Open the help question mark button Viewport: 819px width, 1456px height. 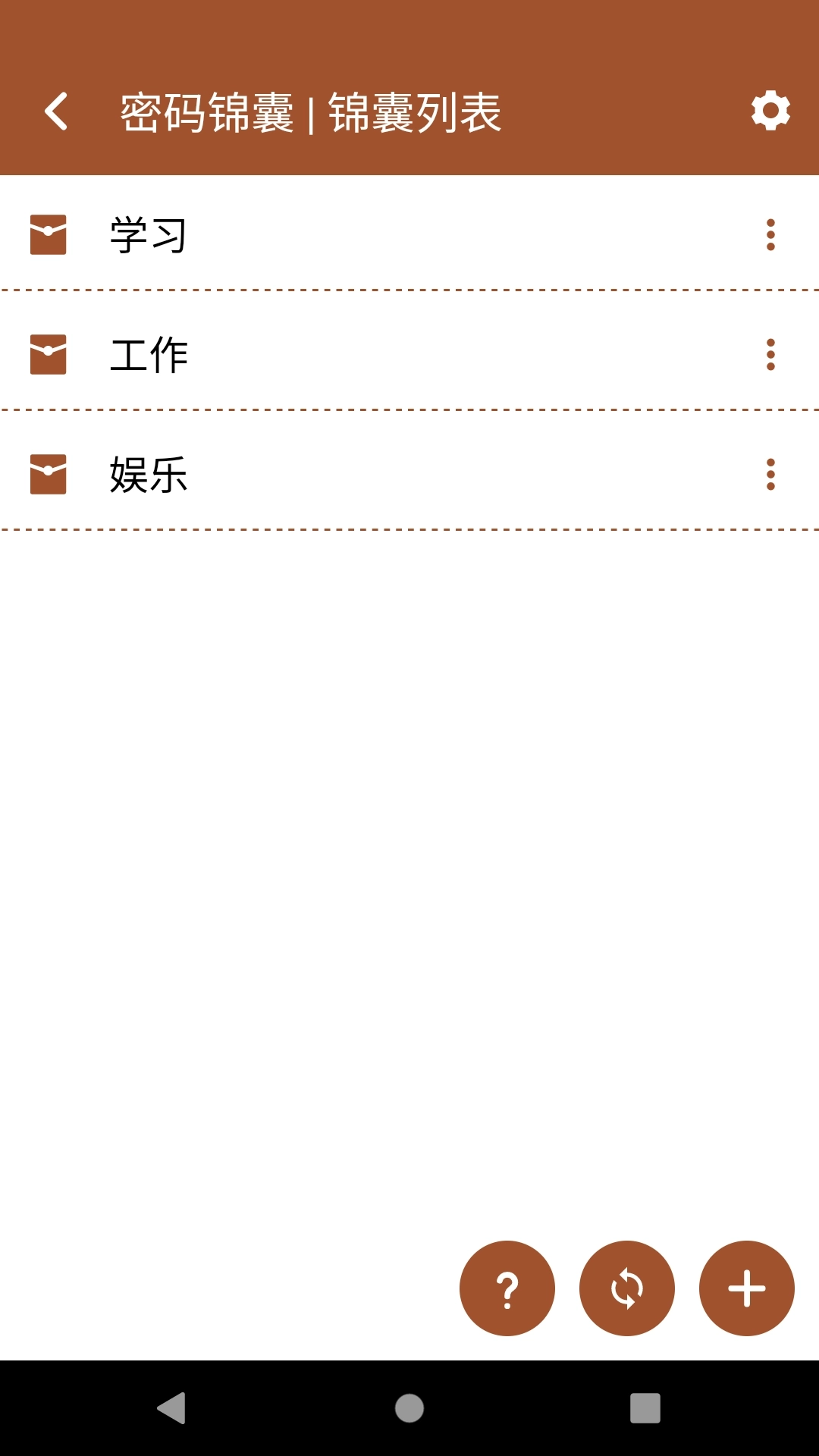coord(507,1288)
